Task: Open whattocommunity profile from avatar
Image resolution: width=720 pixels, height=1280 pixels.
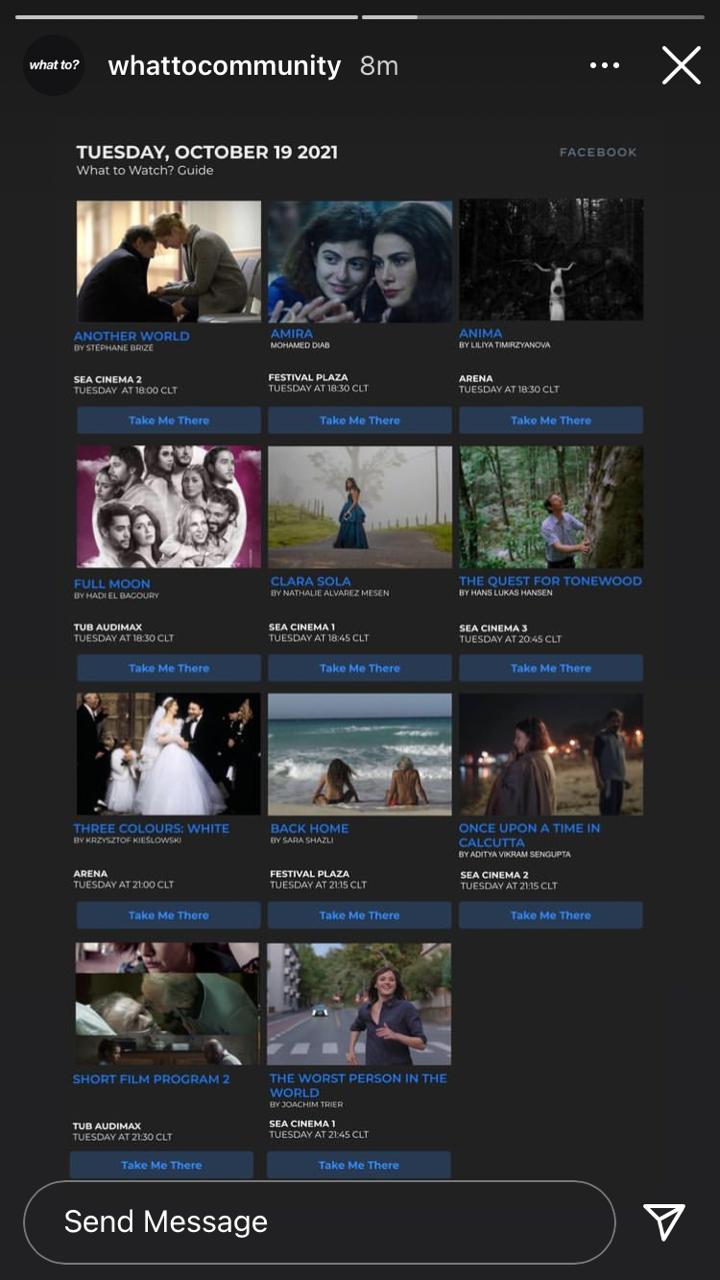Action: coord(53,66)
